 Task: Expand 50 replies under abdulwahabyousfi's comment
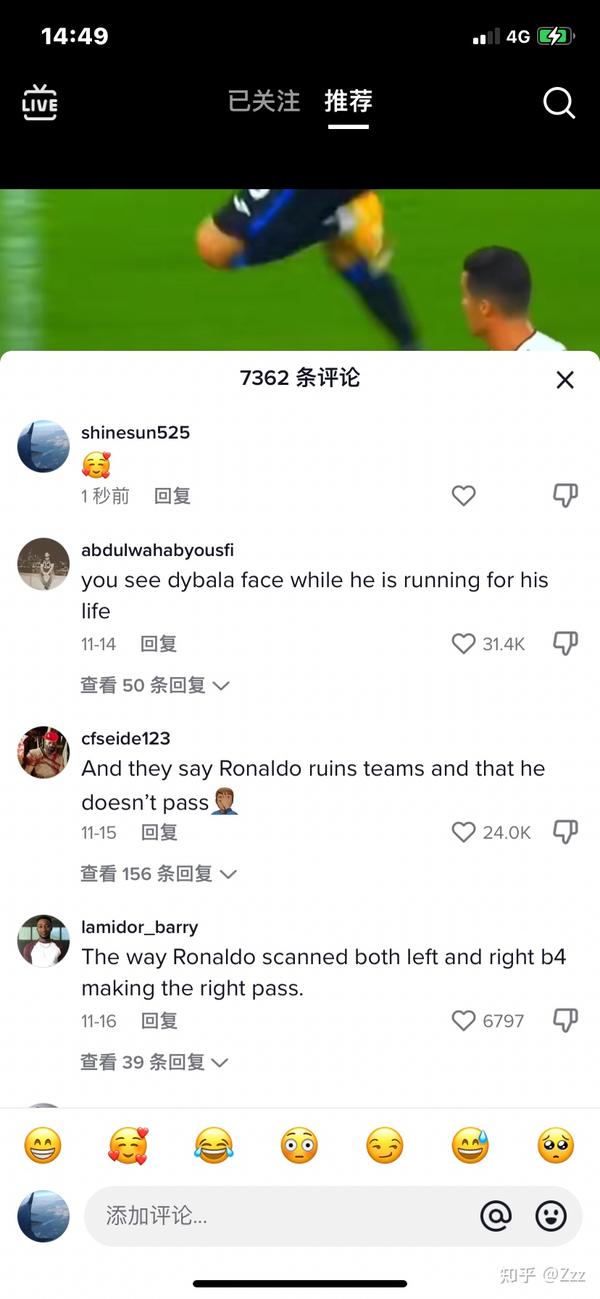pos(155,685)
